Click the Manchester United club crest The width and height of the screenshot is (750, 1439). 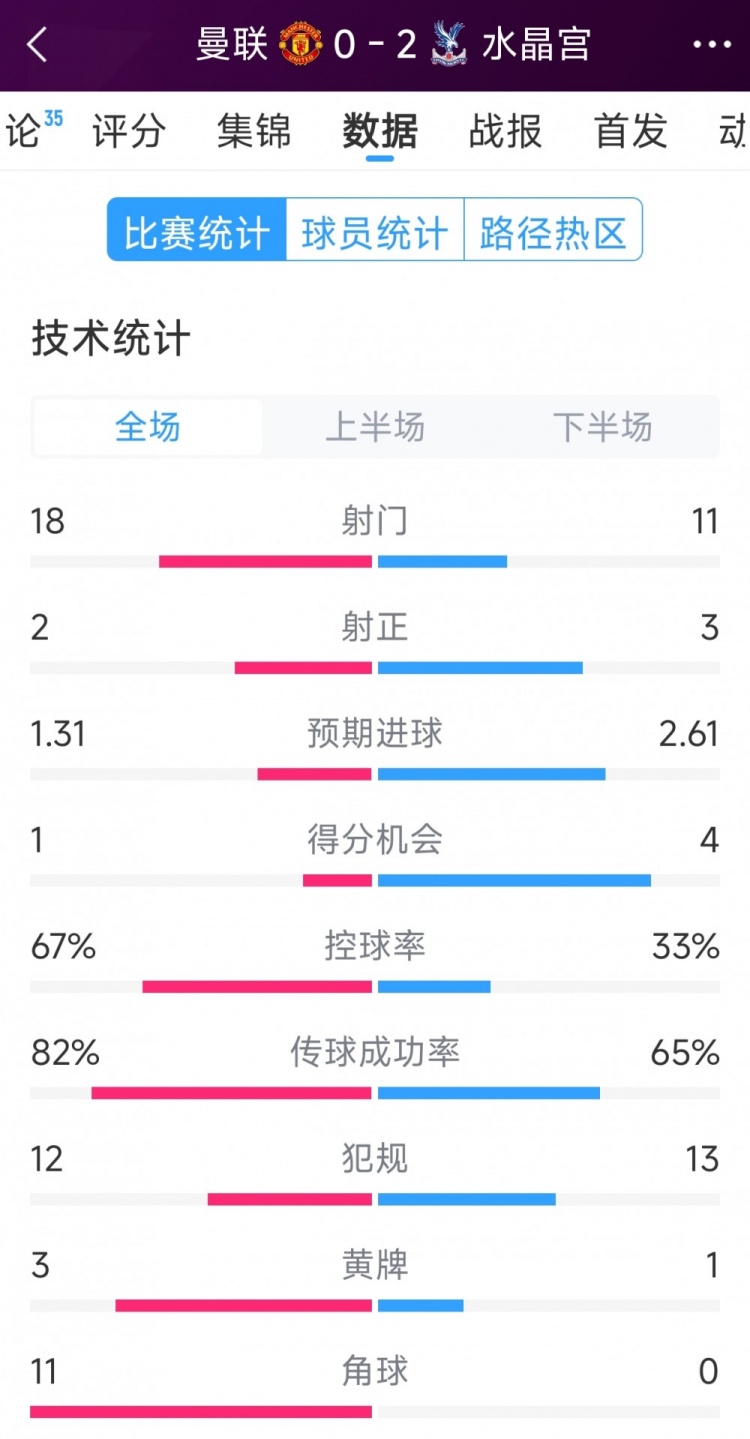[302, 44]
